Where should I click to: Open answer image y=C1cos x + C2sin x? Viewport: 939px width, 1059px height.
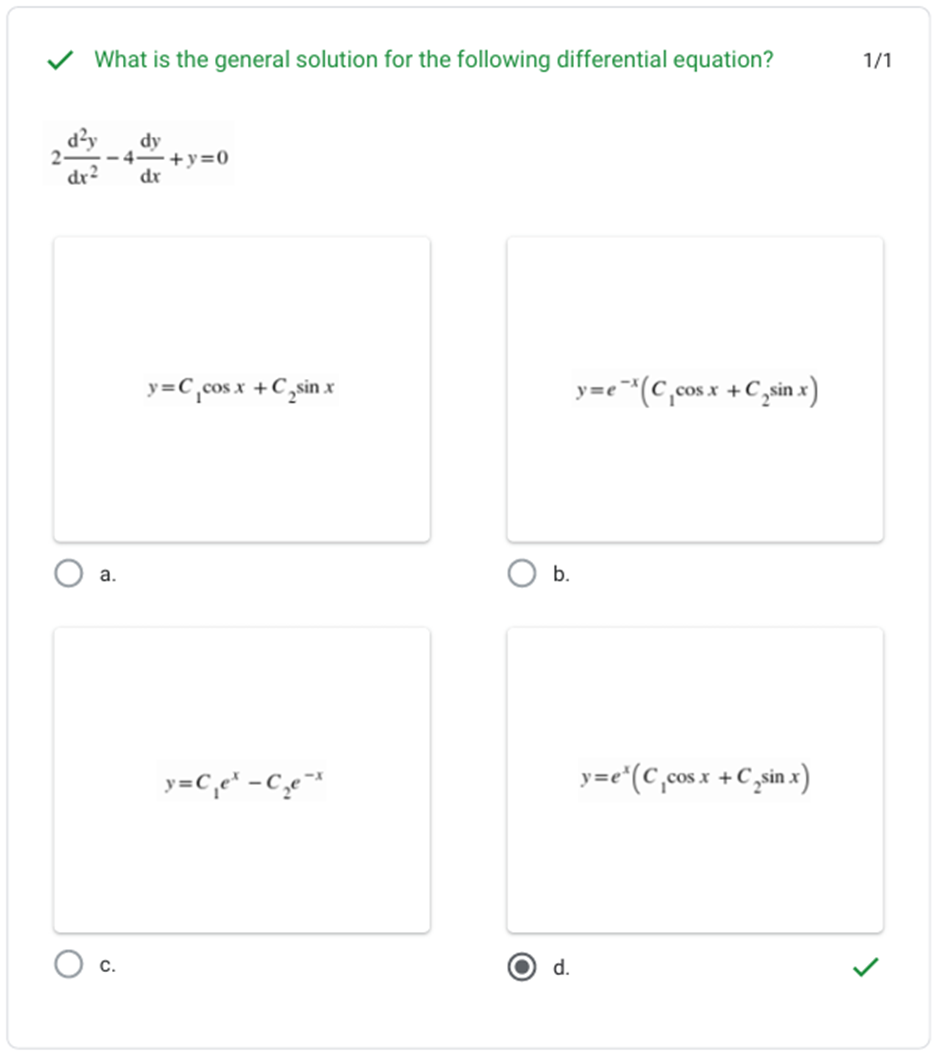click(242, 390)
